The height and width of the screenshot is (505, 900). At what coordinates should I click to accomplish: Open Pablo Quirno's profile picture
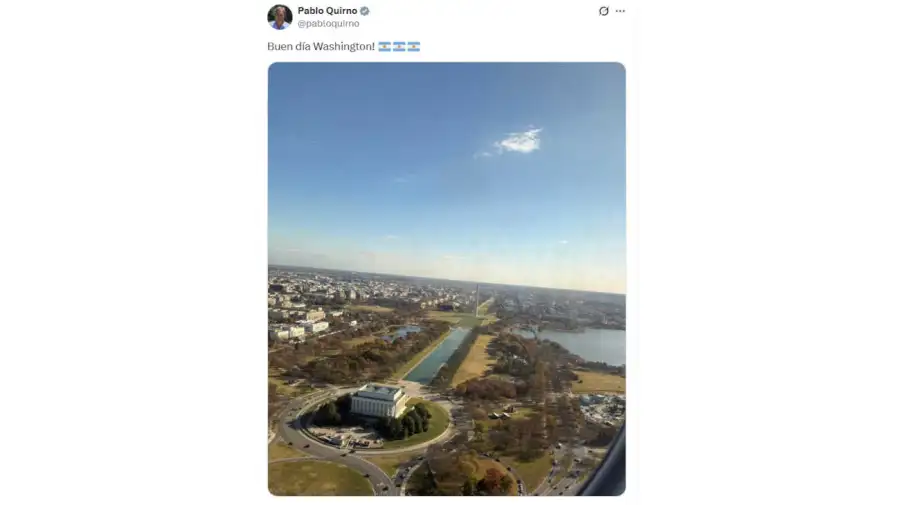[280, 16]
